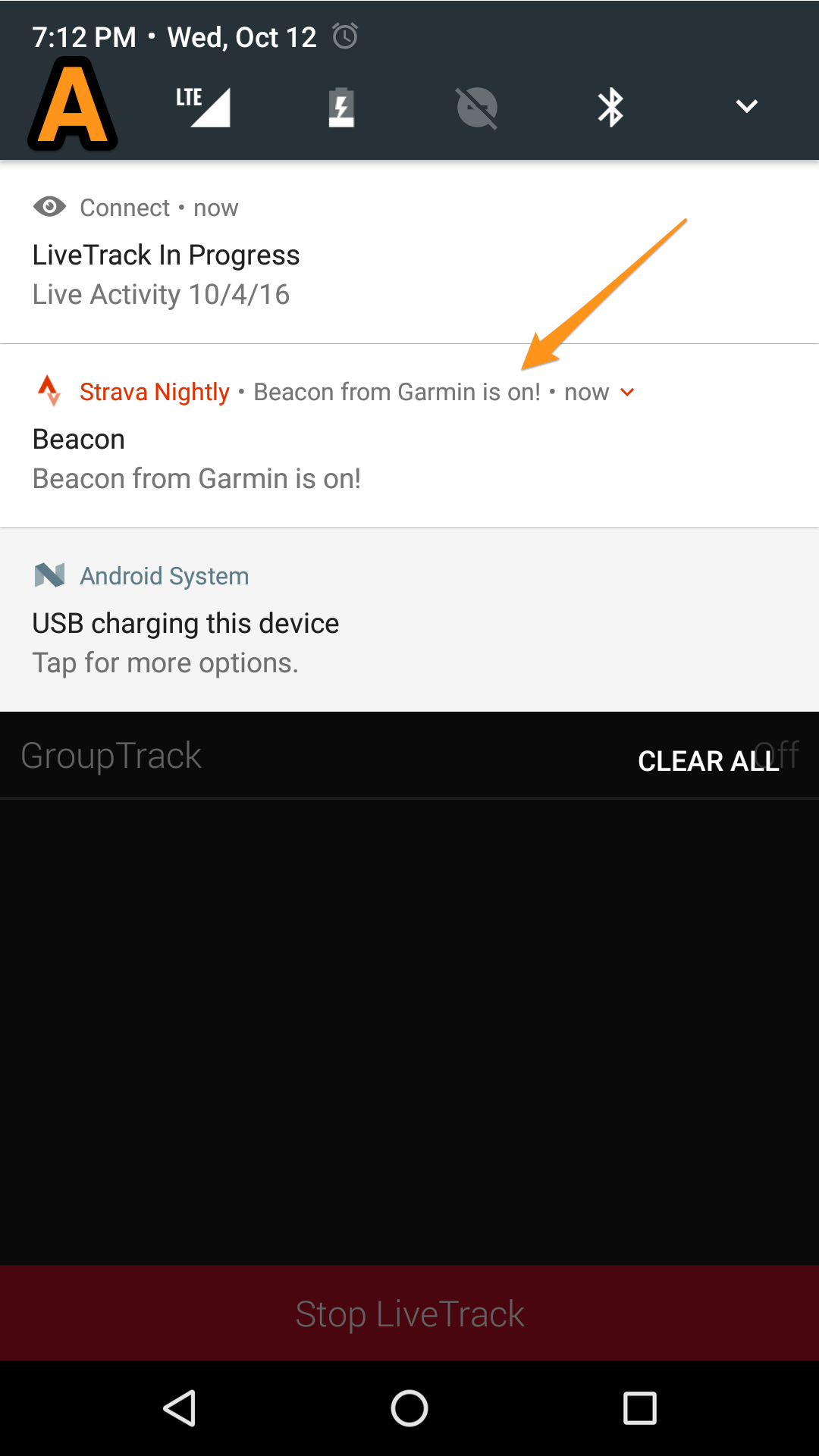Open the battery quick setting
This screenshot has width=819, height=1456.
coord(341,108)
